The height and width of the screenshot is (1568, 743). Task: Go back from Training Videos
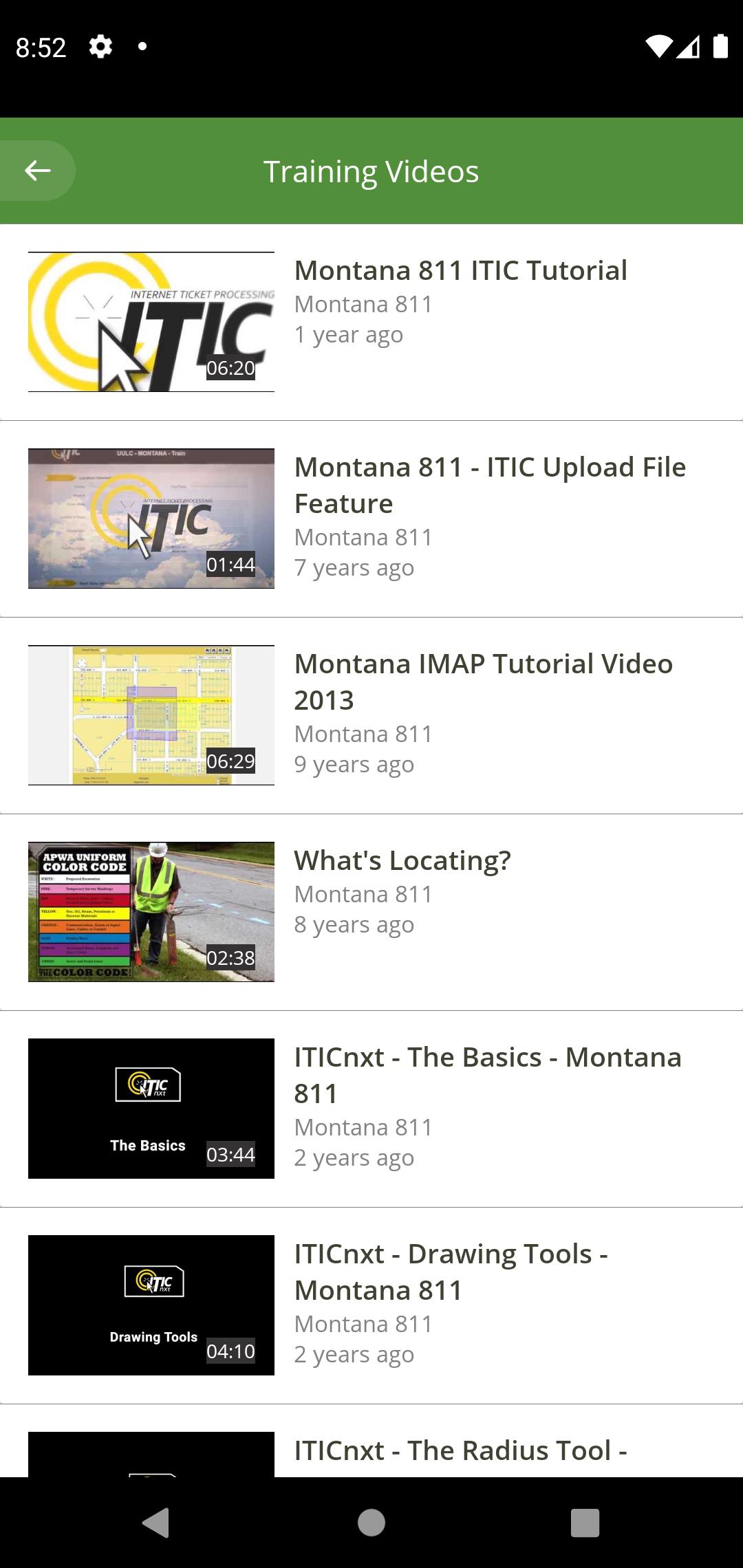pos(37,171)
